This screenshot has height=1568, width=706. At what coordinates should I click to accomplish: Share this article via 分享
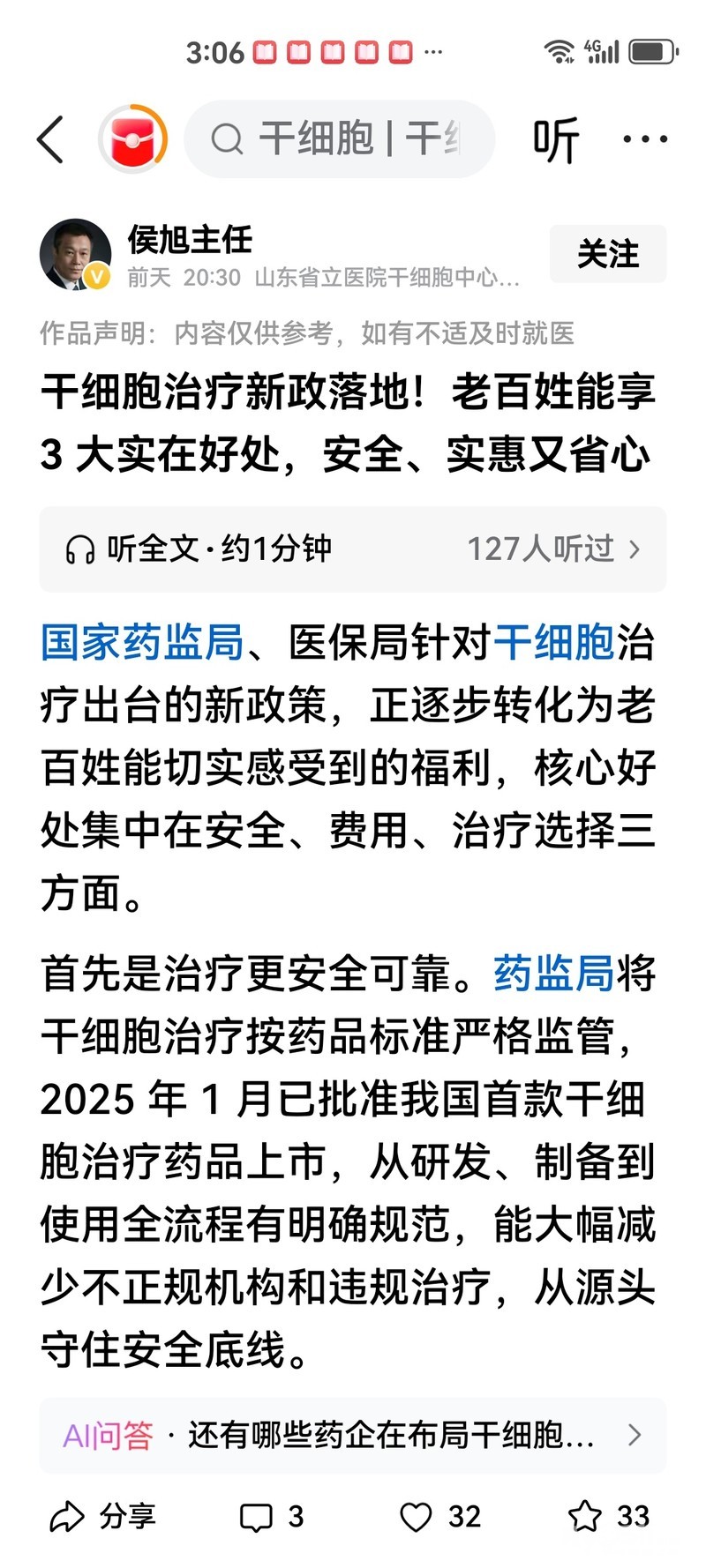[x=102, y=1517]
